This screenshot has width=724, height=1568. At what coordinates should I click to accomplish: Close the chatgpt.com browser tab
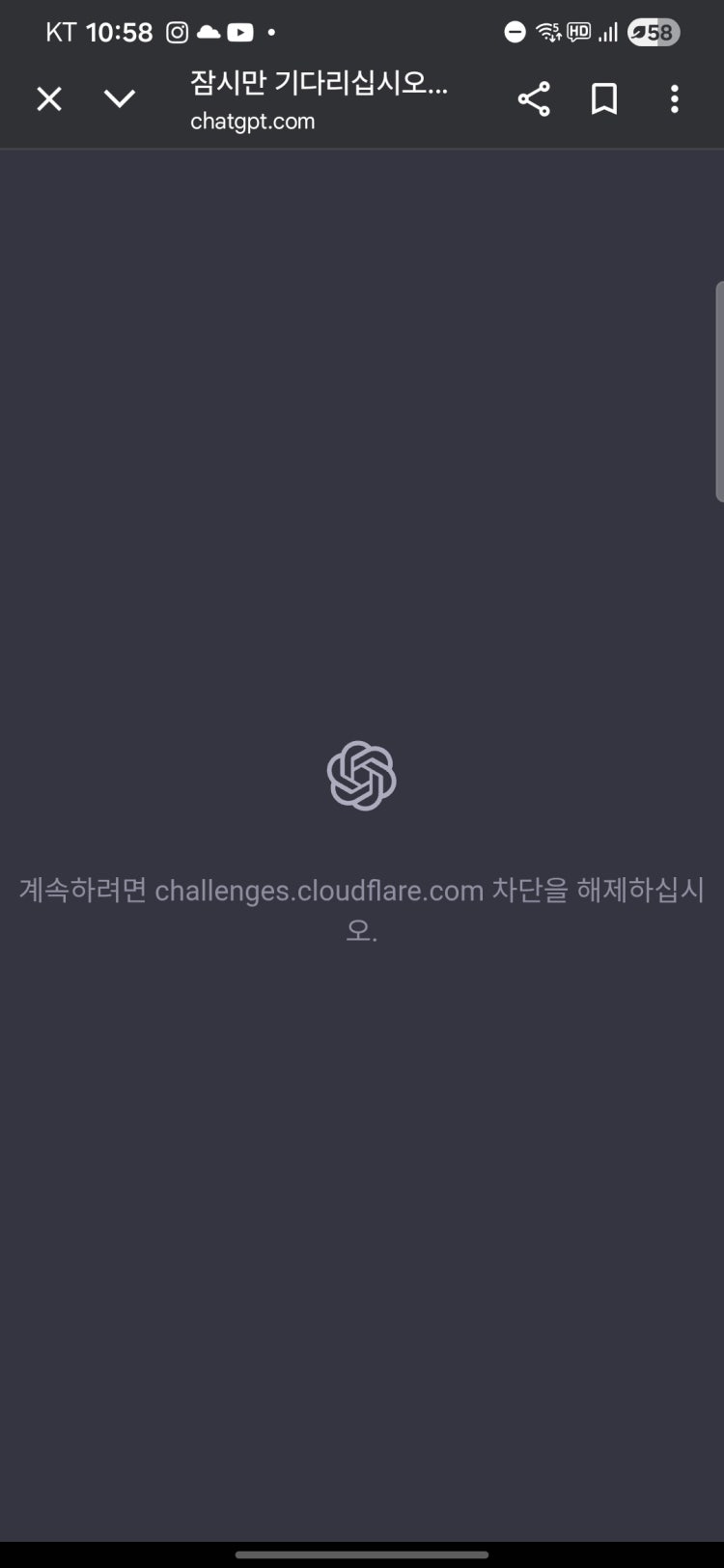pos(49,98)
